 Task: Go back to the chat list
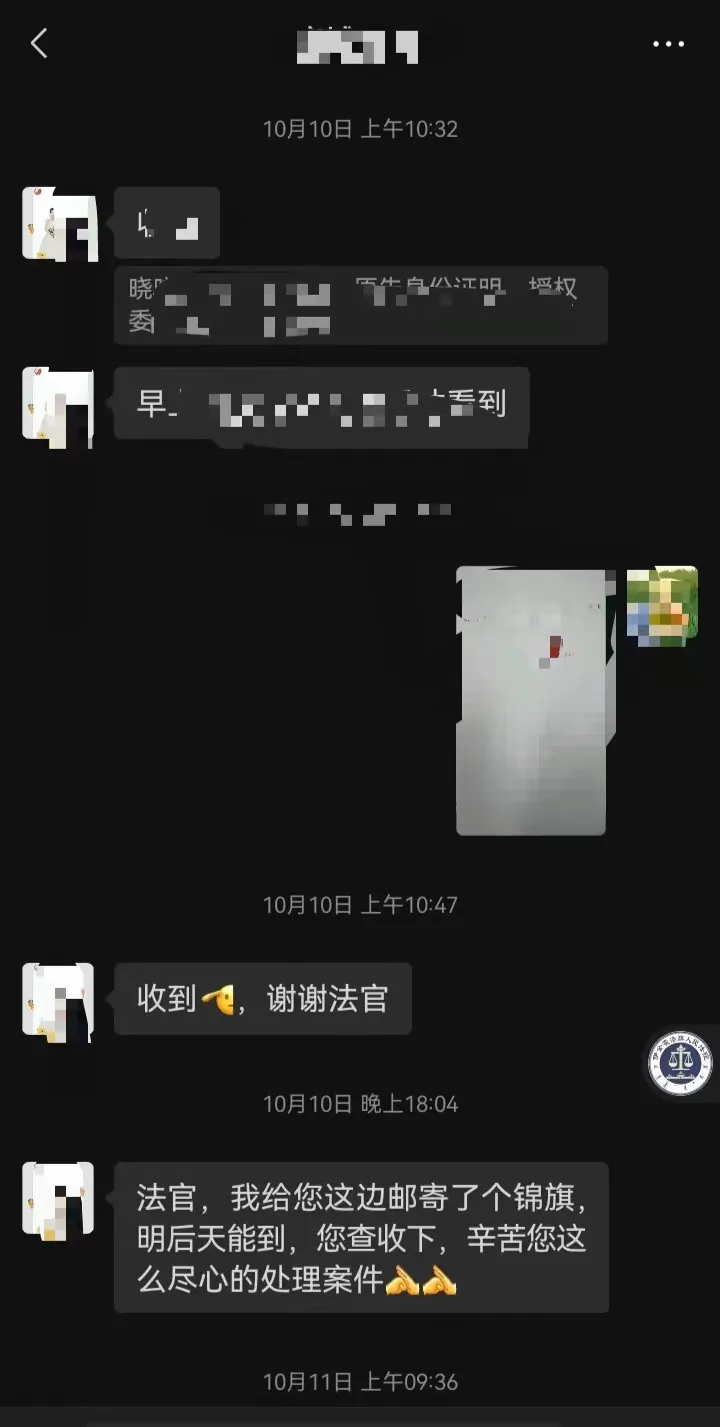point(39,44)
